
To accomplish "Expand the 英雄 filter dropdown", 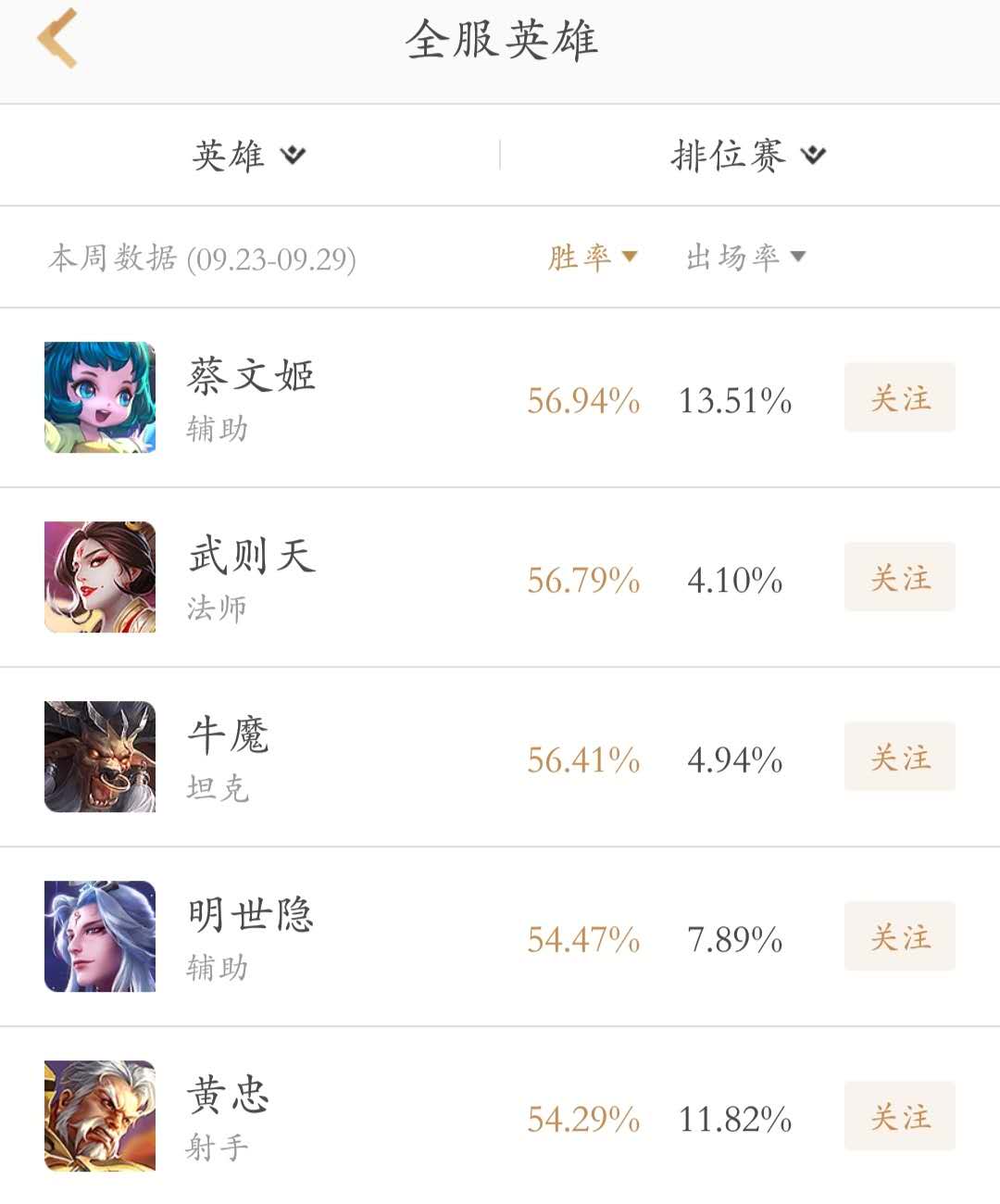I will pyautogui.click(x=248, y=156).
